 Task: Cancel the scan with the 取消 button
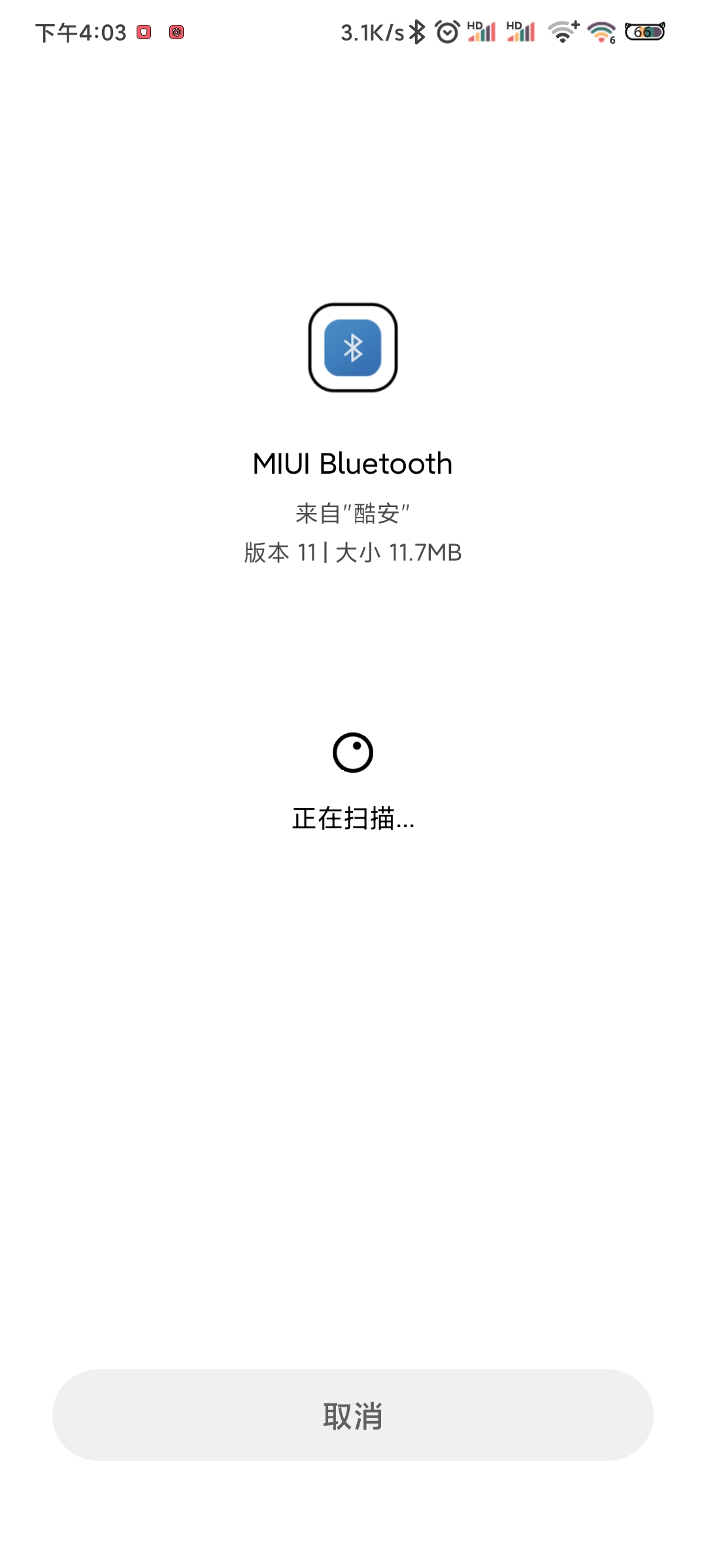[x=353, y=1415]
